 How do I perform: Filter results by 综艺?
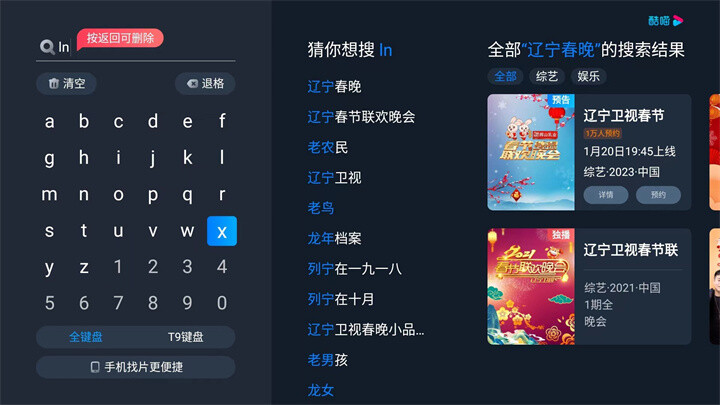pos(547,76)
